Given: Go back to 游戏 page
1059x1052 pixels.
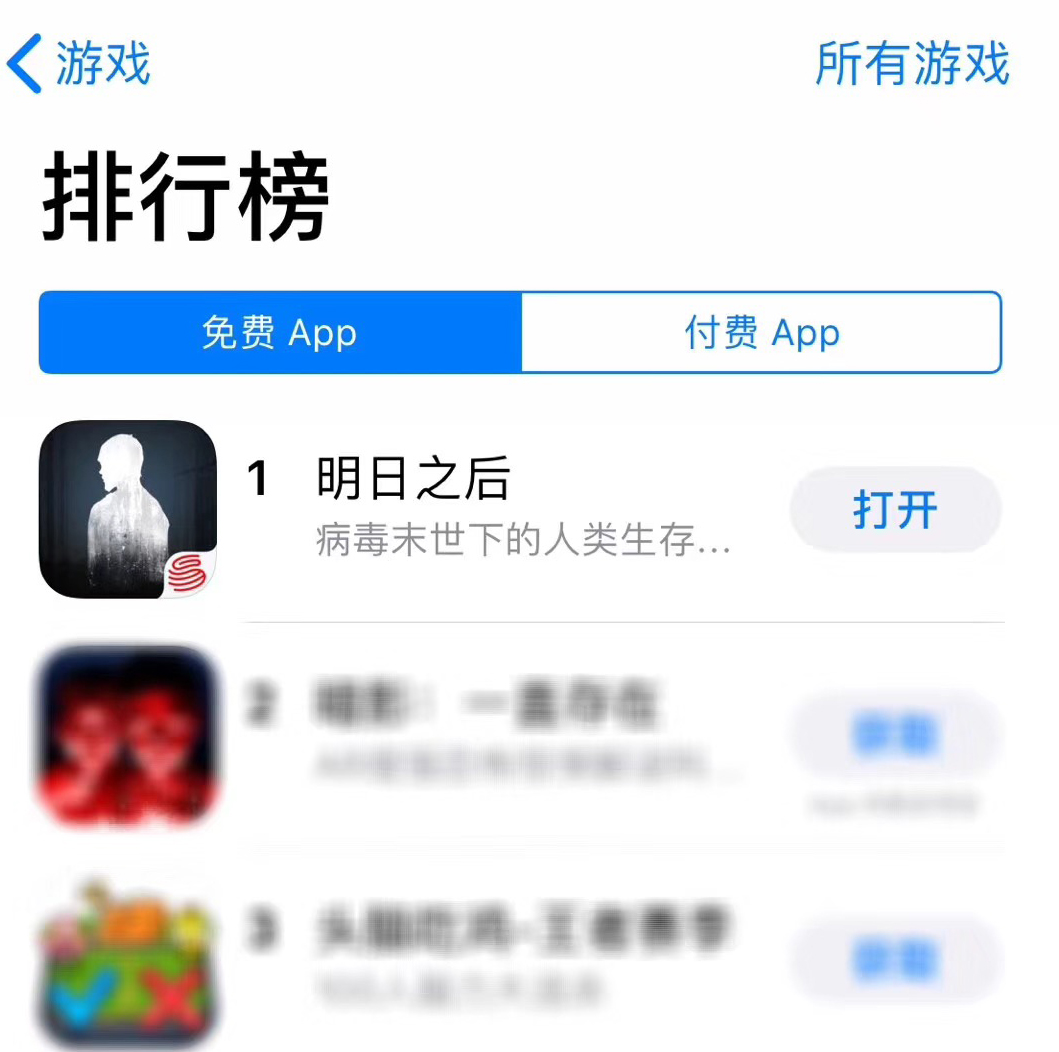Looking at the screenshot, I should (80, 64).
